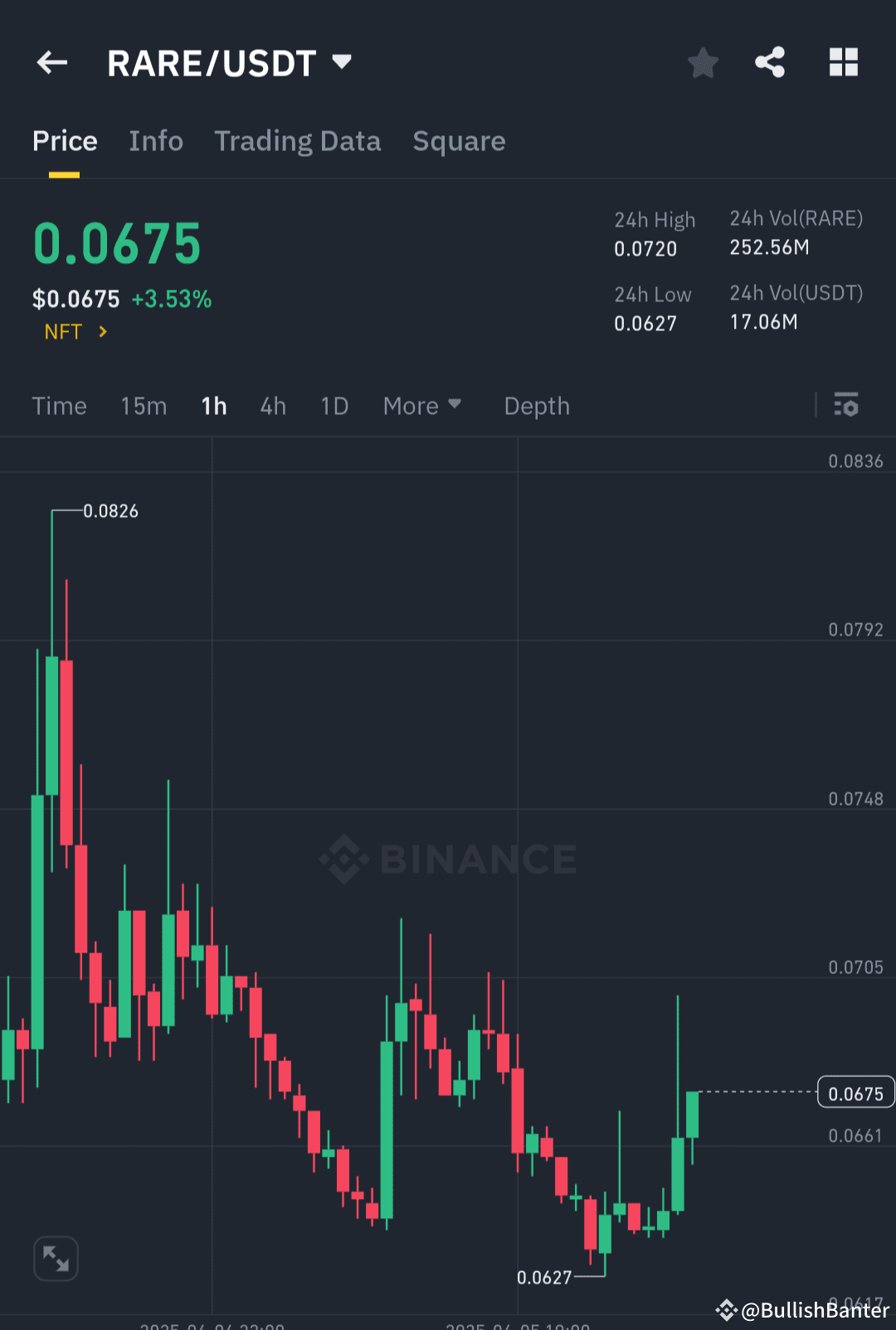Open the RARE/USDT pair selector dropdown
Viewport: 896px width, 1330px height.
coord(341,61)
